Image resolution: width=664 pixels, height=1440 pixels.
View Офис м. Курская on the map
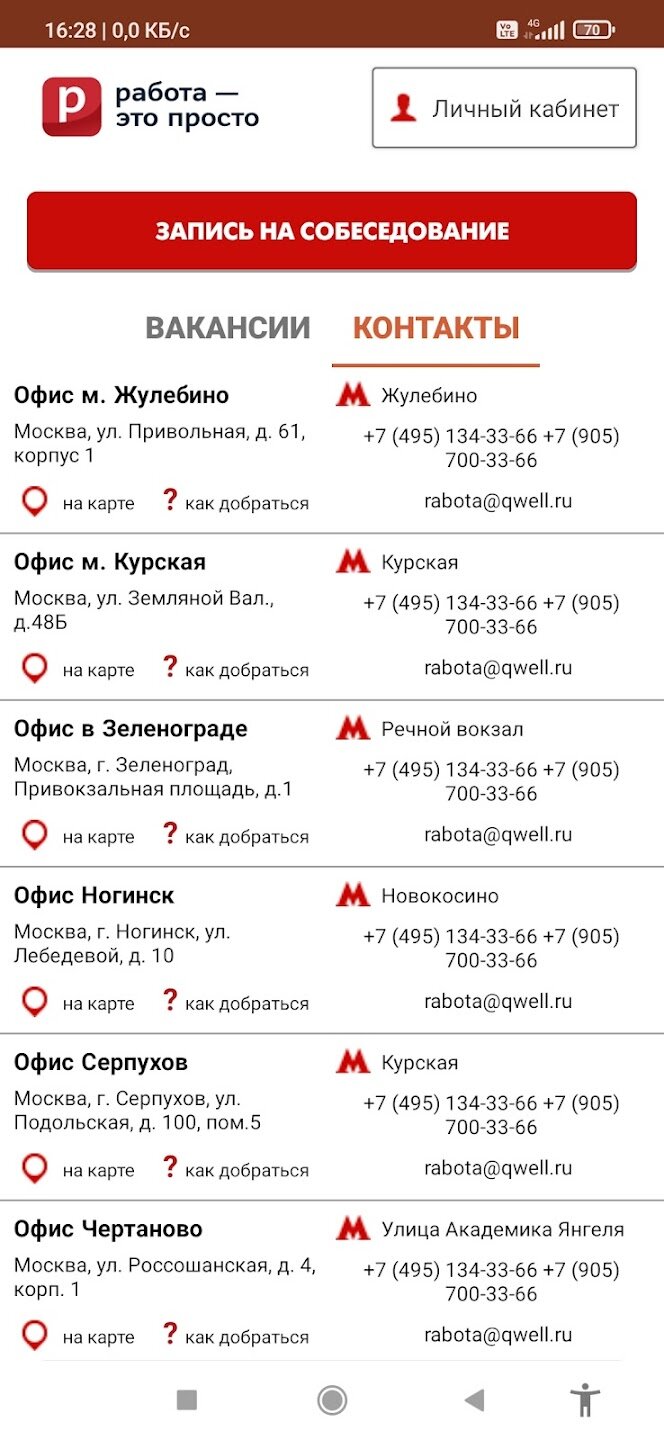click(x=80, y=669)
